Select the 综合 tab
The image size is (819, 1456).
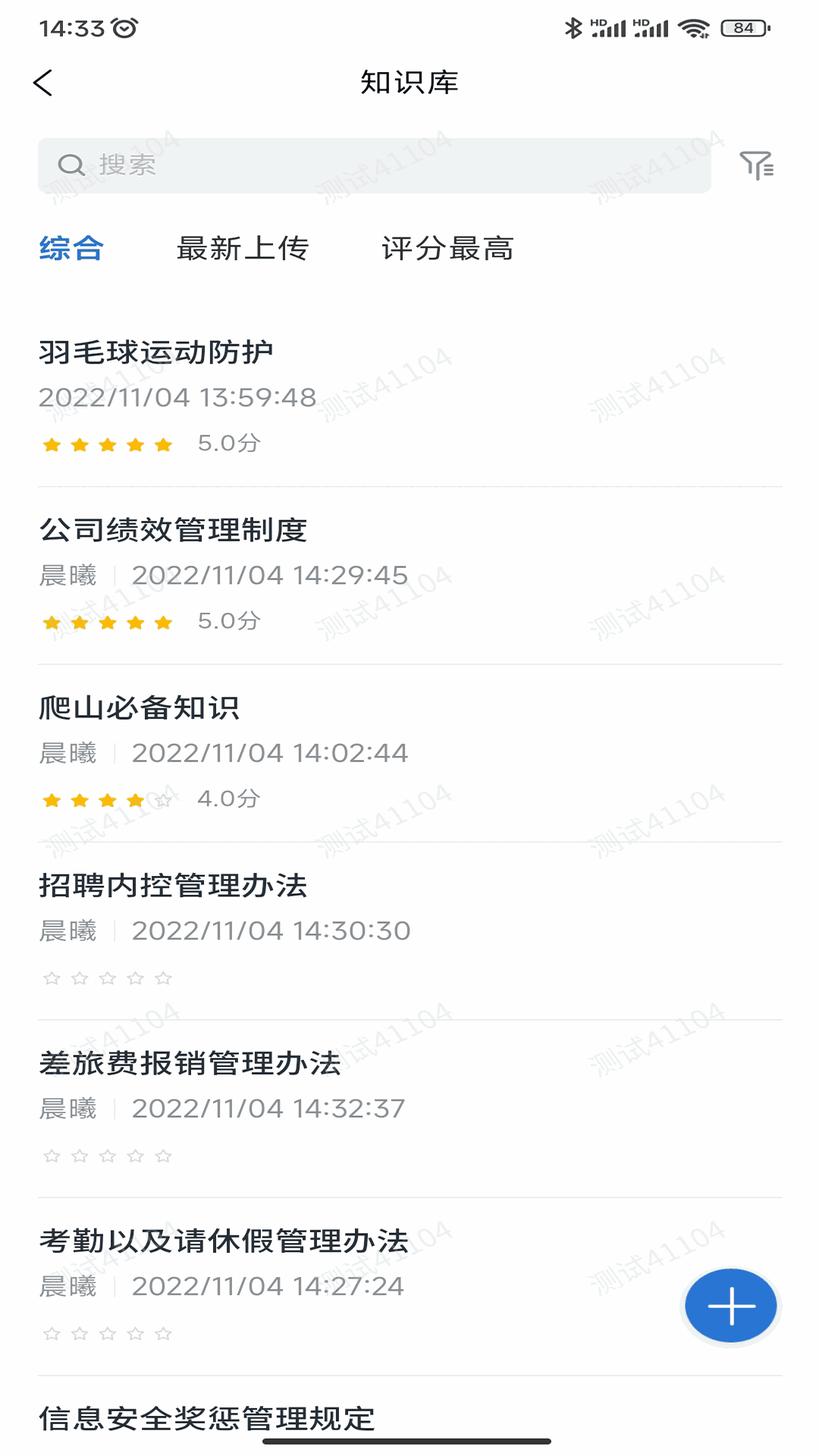pos(71,249)
